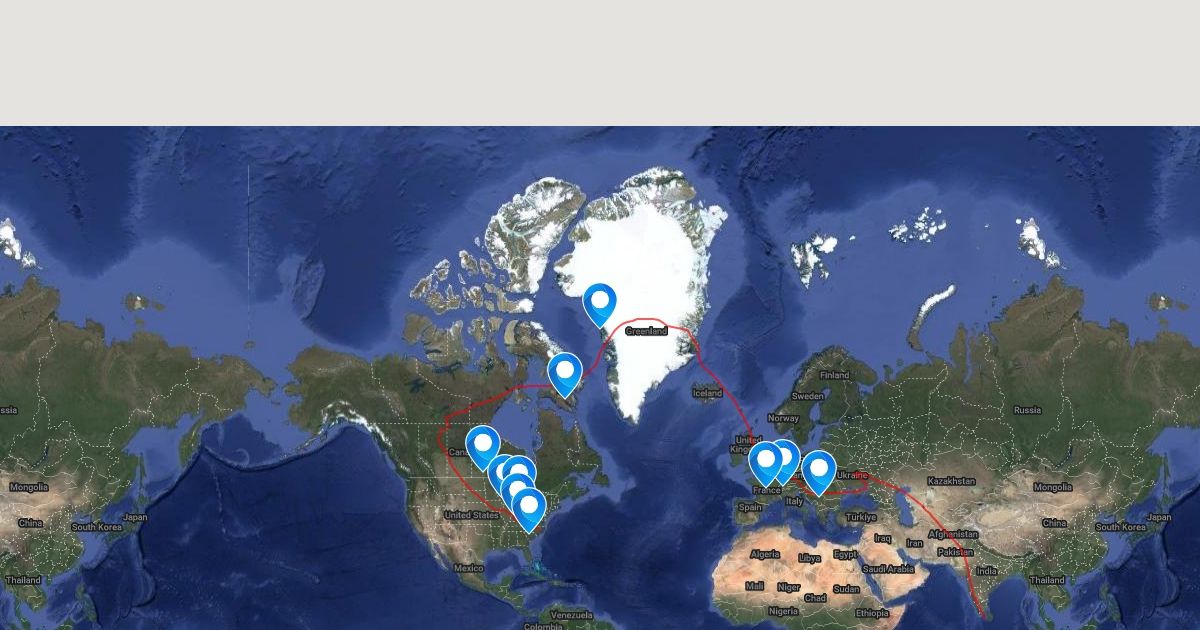Open the southernmost pin in the eastern United States
This screenshot has height=630, width=1200.
tap(529, 509)
